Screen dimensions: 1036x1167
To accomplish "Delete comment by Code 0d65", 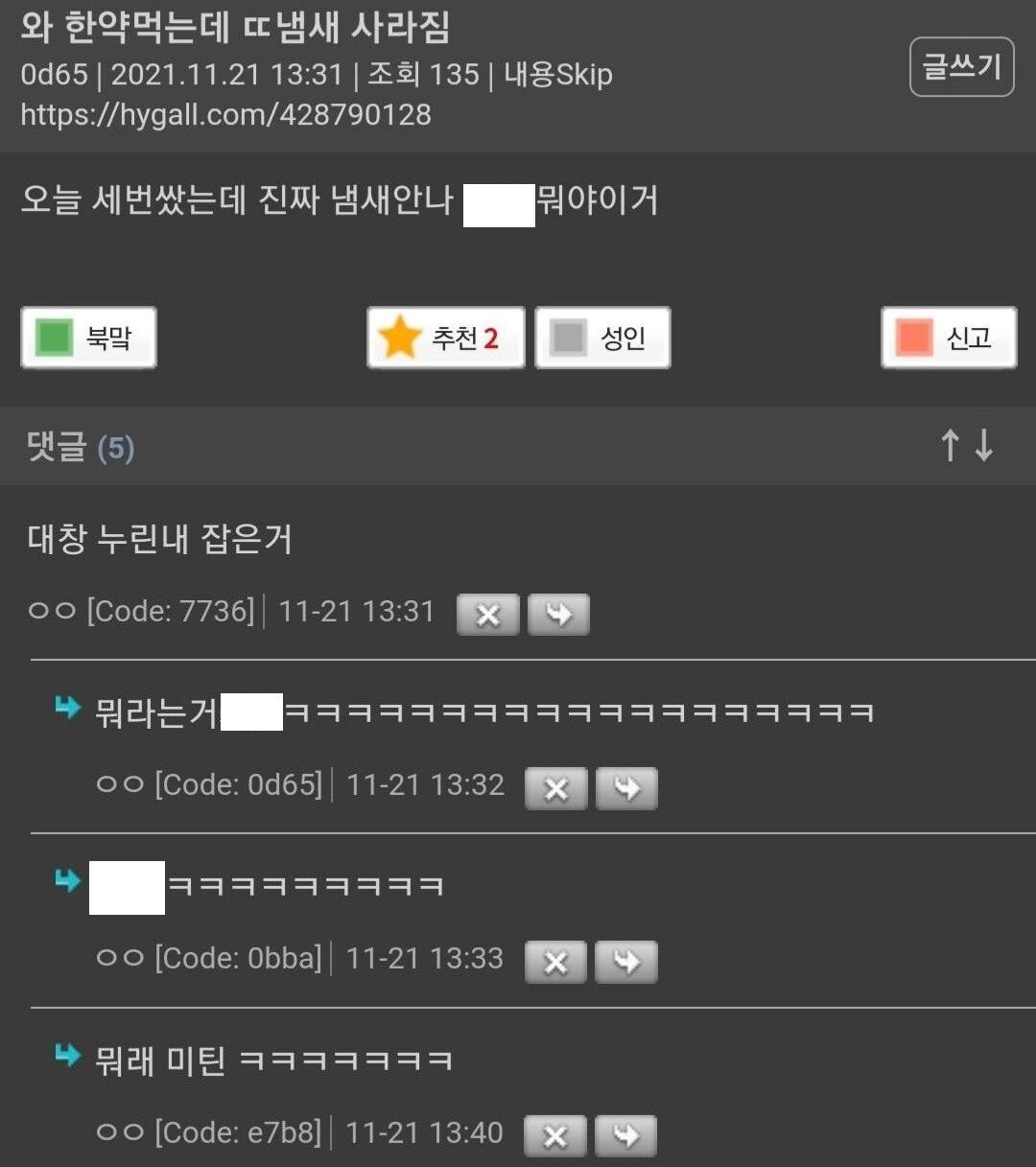I will pos(555,788).
